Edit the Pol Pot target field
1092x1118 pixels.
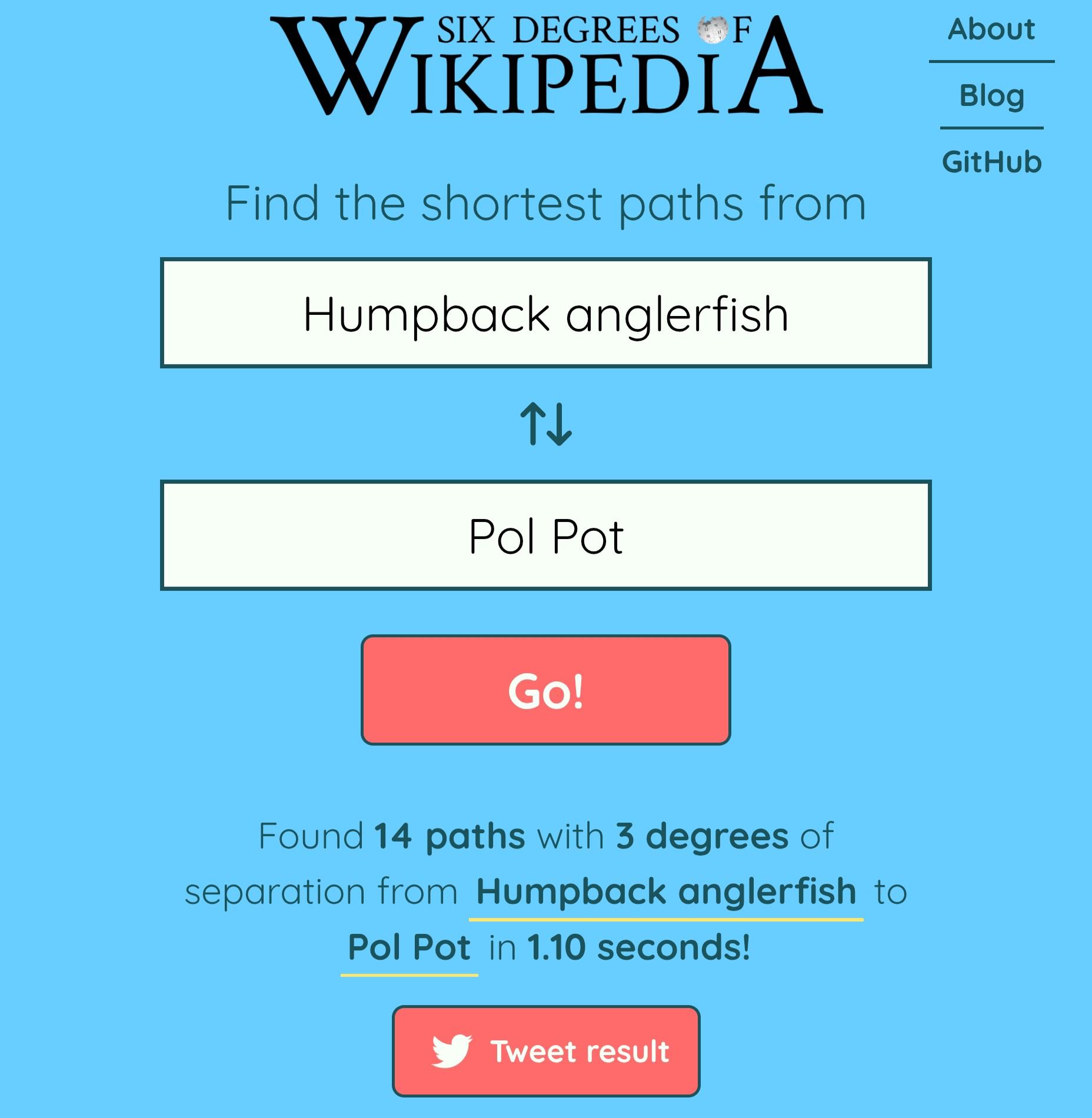545,535
